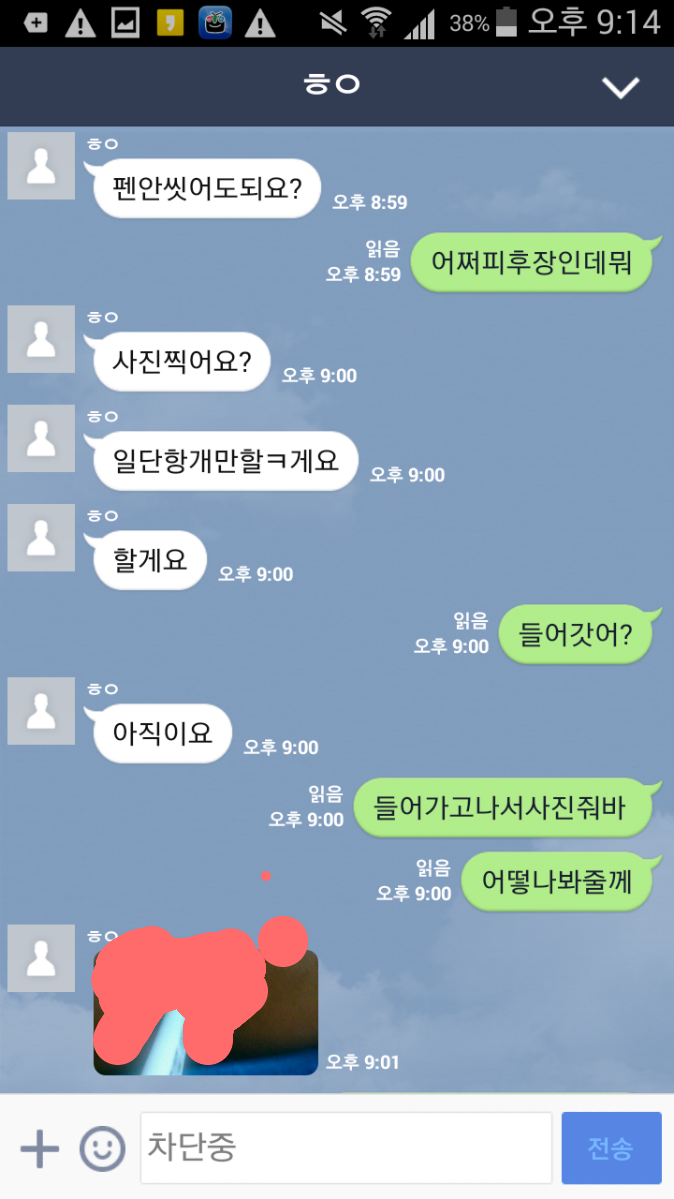Screen dimensions: 674x1199
Task: Expand the chat menu chevron
Action: click(620, 87)
